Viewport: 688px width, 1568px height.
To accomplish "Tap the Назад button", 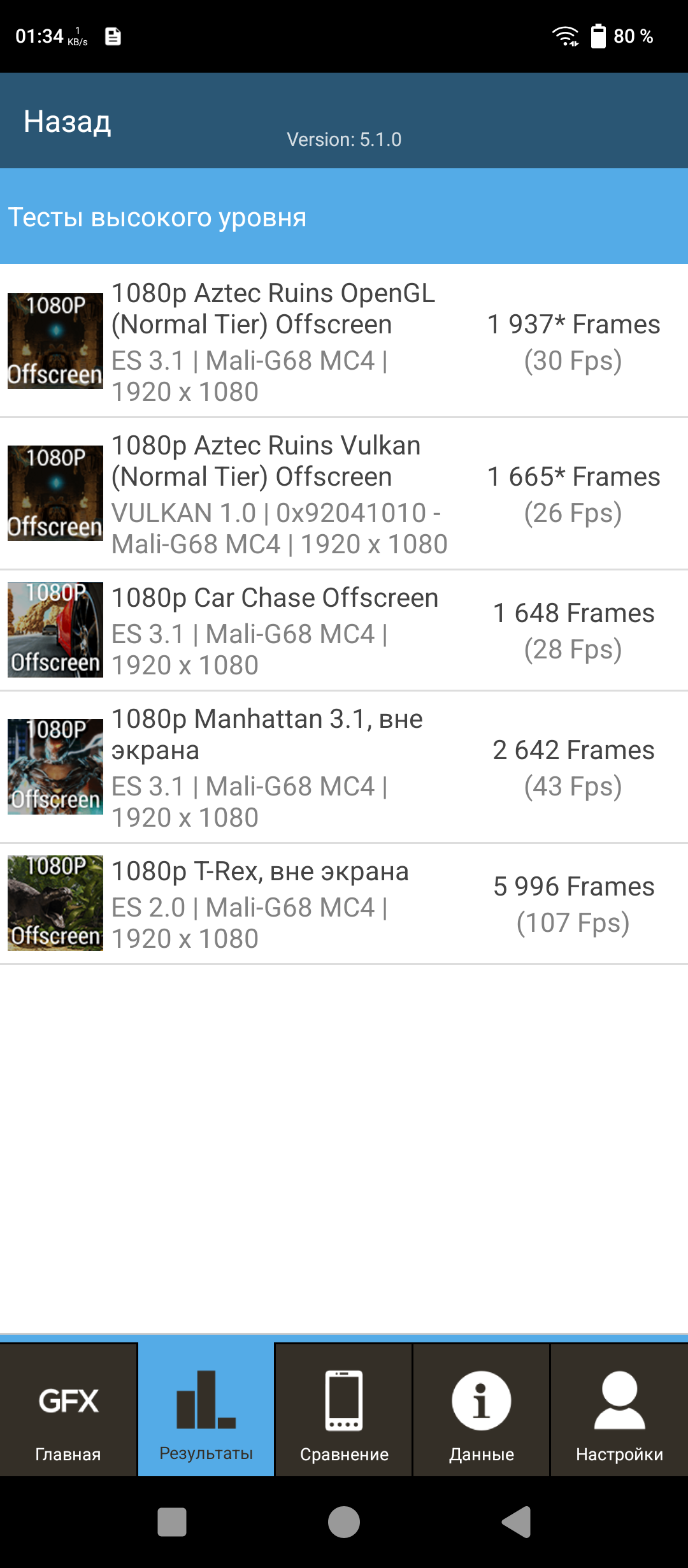I will coord(68,122).
